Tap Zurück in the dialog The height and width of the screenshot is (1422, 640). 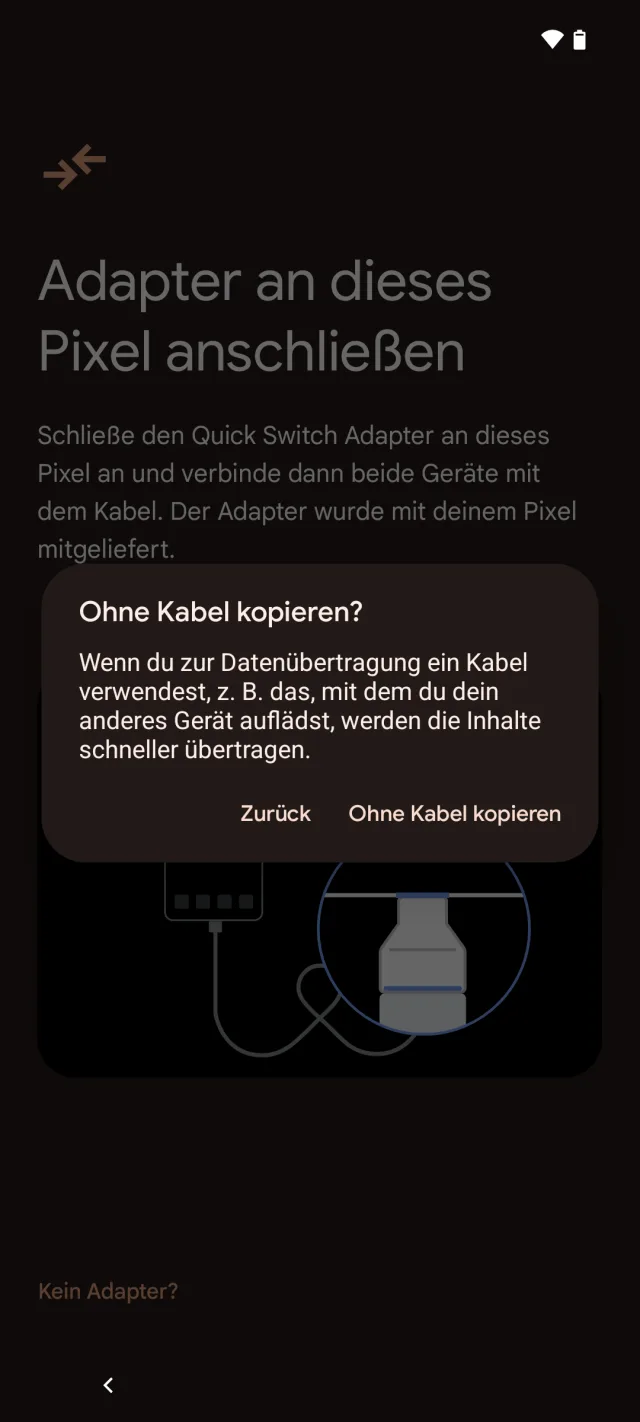(275, 814)
